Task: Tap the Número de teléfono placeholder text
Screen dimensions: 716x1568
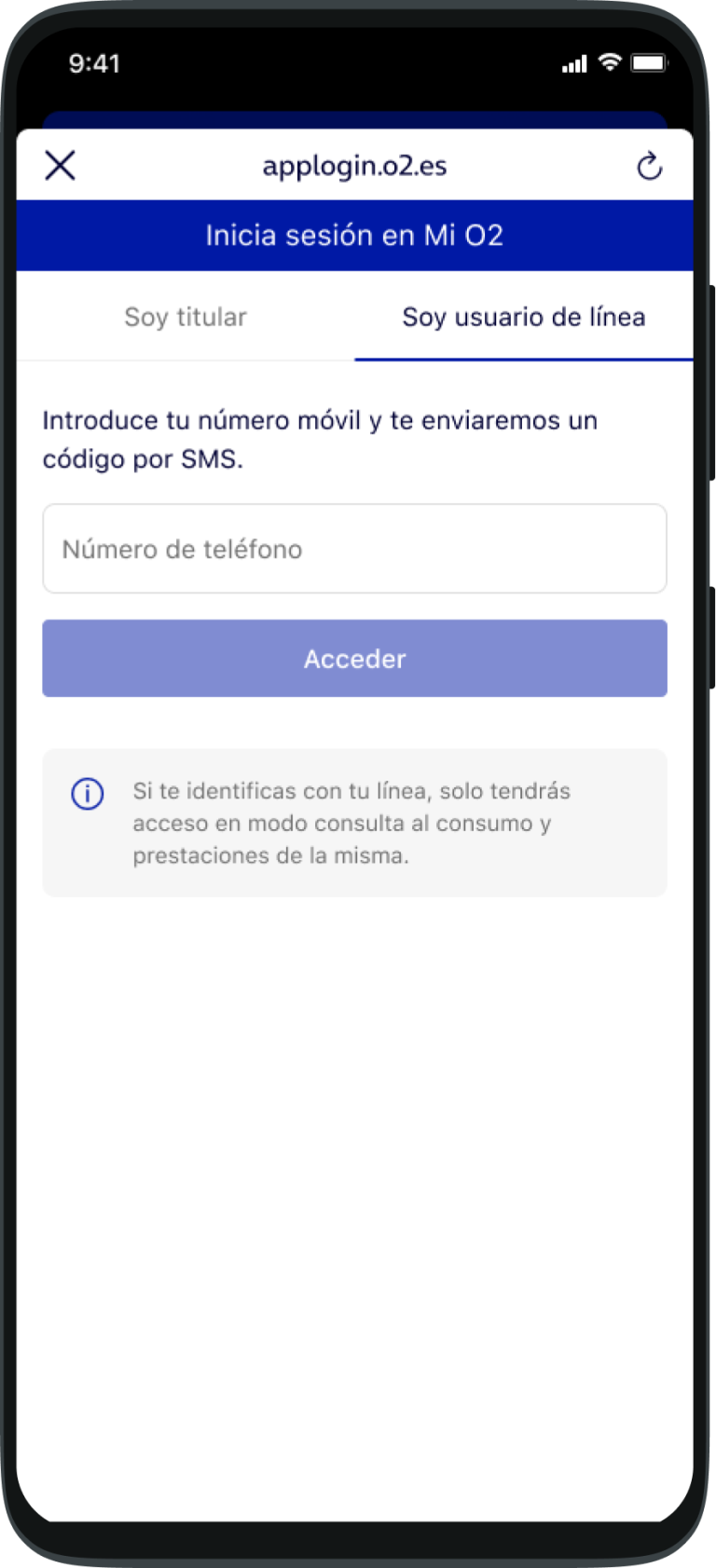Action: pos(182,549)
